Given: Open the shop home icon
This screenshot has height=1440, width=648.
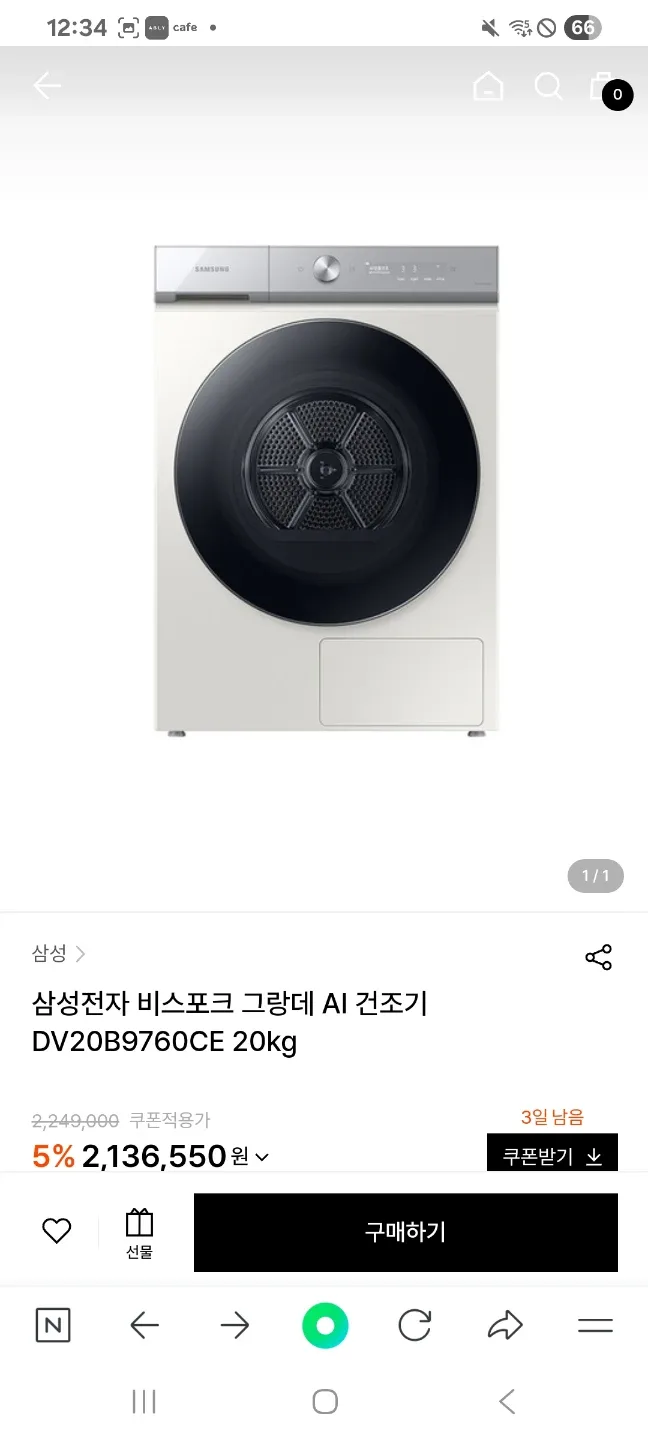Looking at the screenshot, I should pos(488,86).
